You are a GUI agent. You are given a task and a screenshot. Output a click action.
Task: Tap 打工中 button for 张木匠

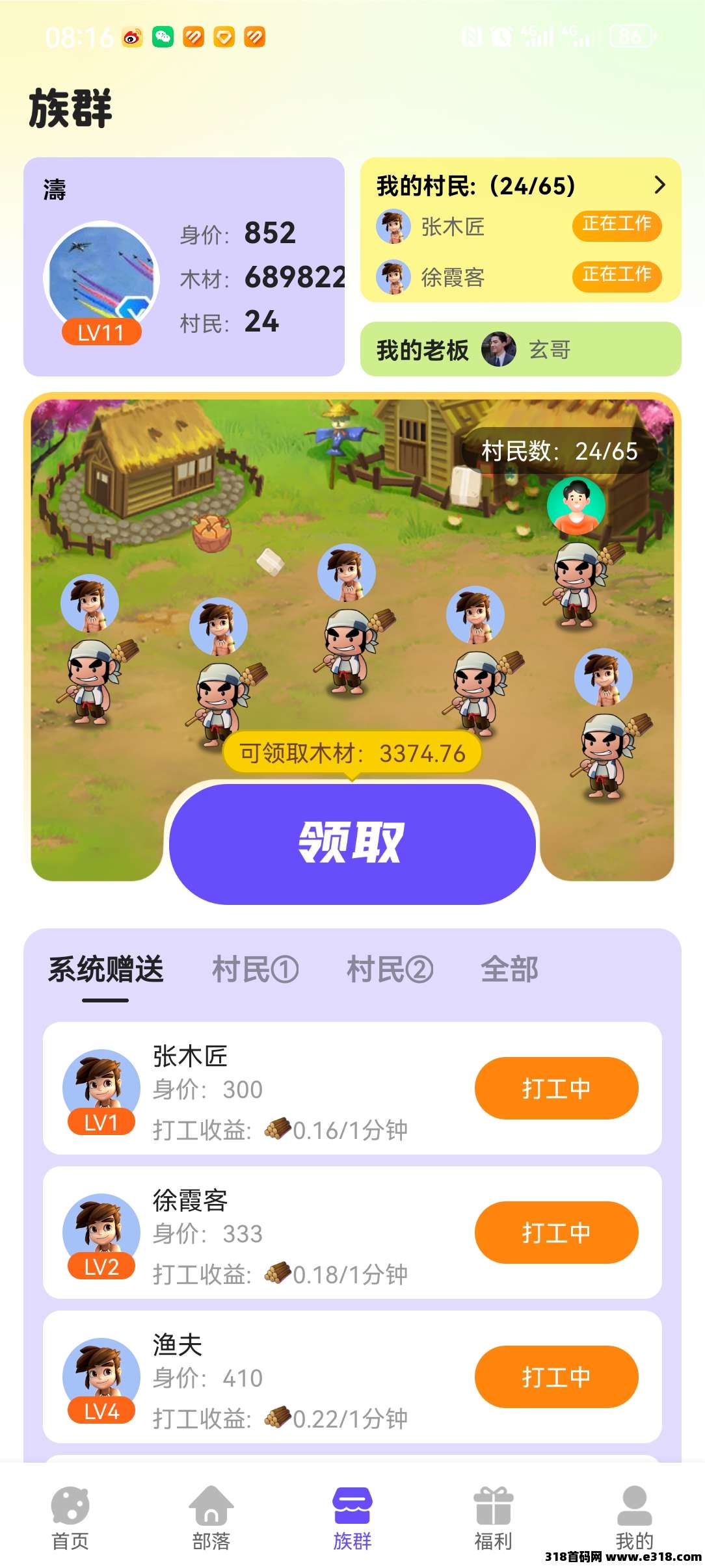556,1088
